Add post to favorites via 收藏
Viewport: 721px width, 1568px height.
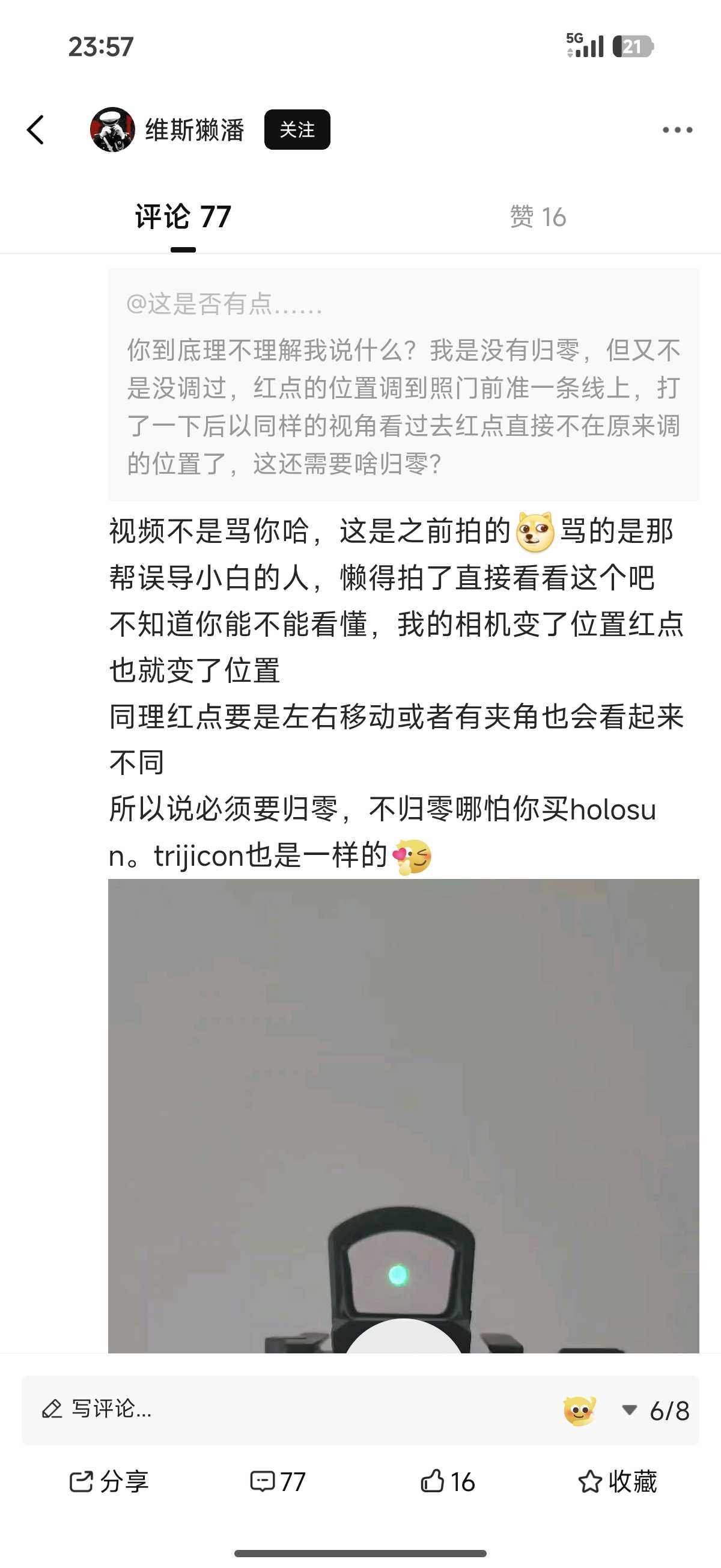click(617, 1481)
